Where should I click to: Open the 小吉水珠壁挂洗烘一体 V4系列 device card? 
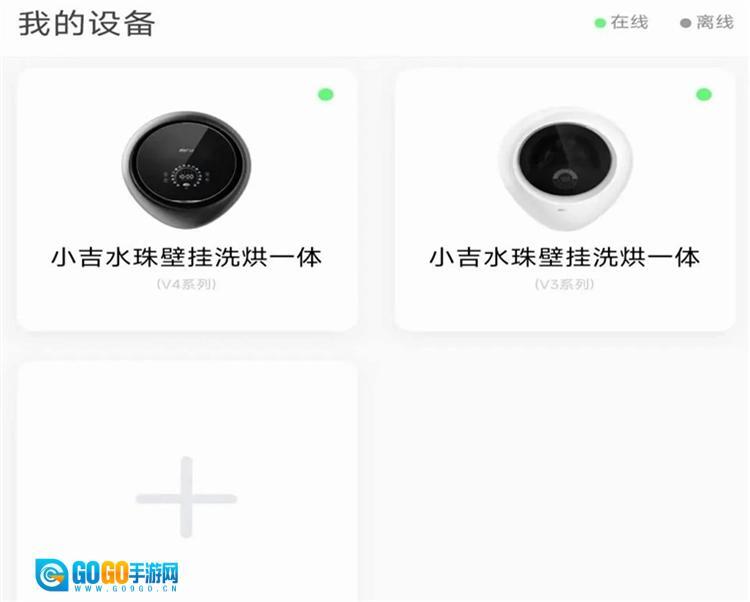187,200
